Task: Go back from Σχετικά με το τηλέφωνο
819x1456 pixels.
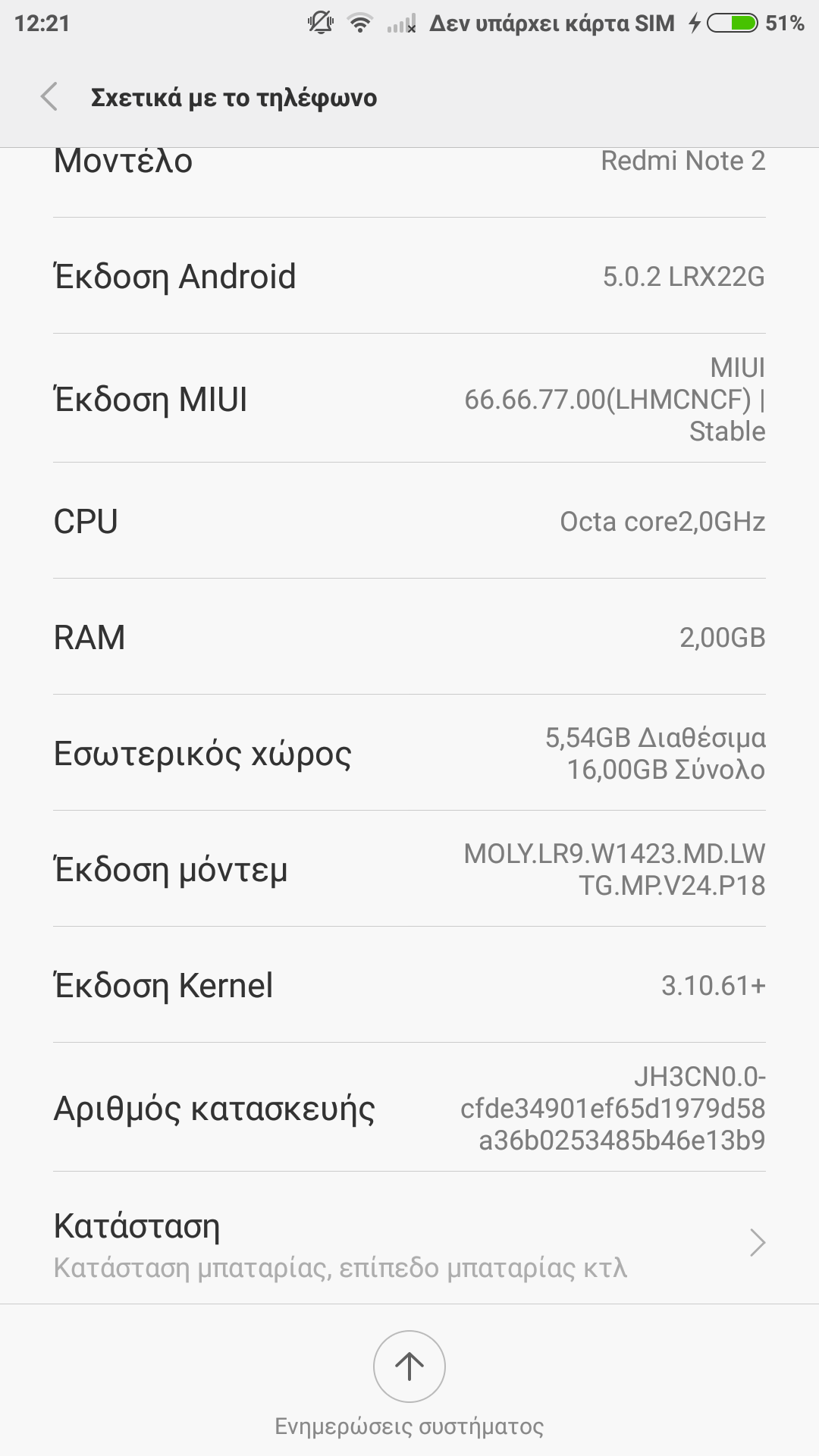Action: click(49, 97)
